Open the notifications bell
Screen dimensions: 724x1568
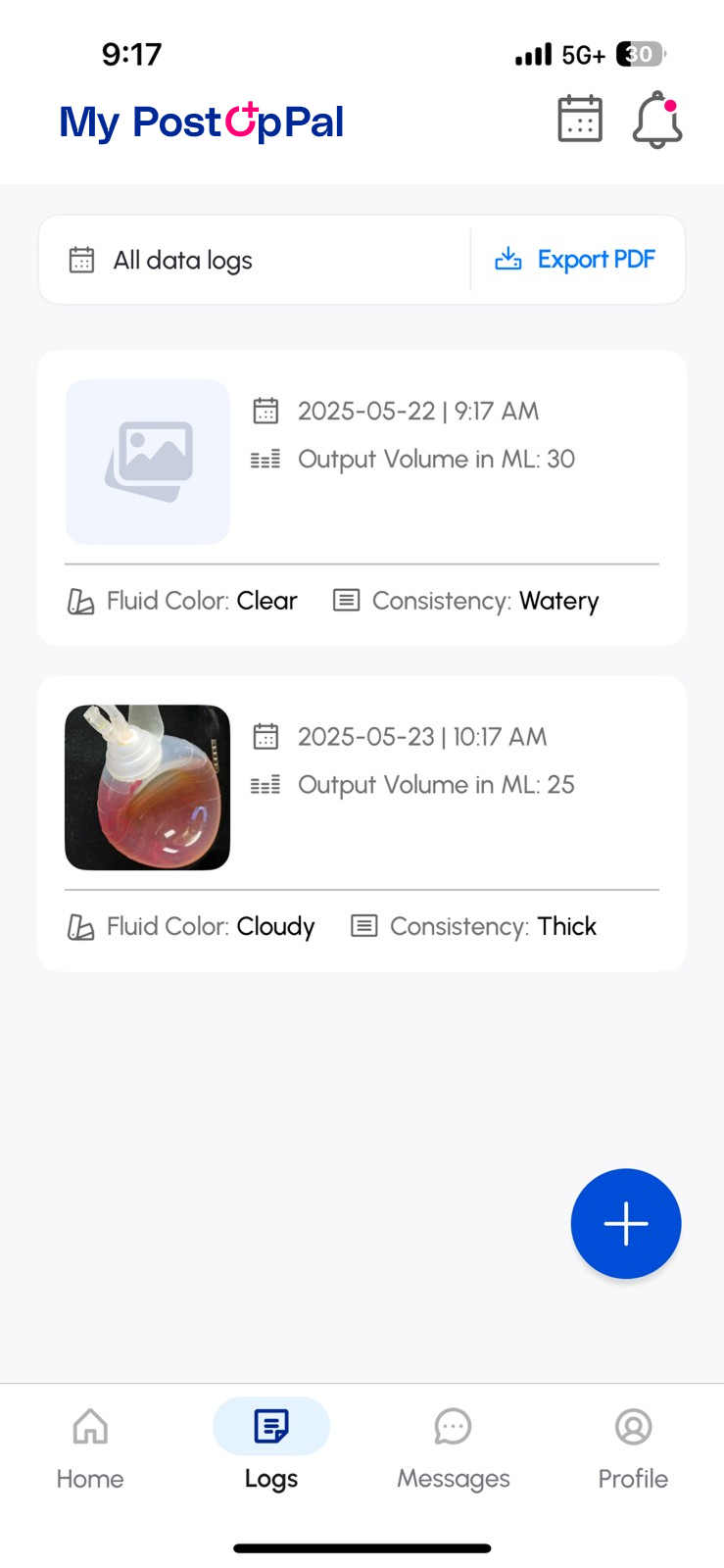tap(657, 121)
